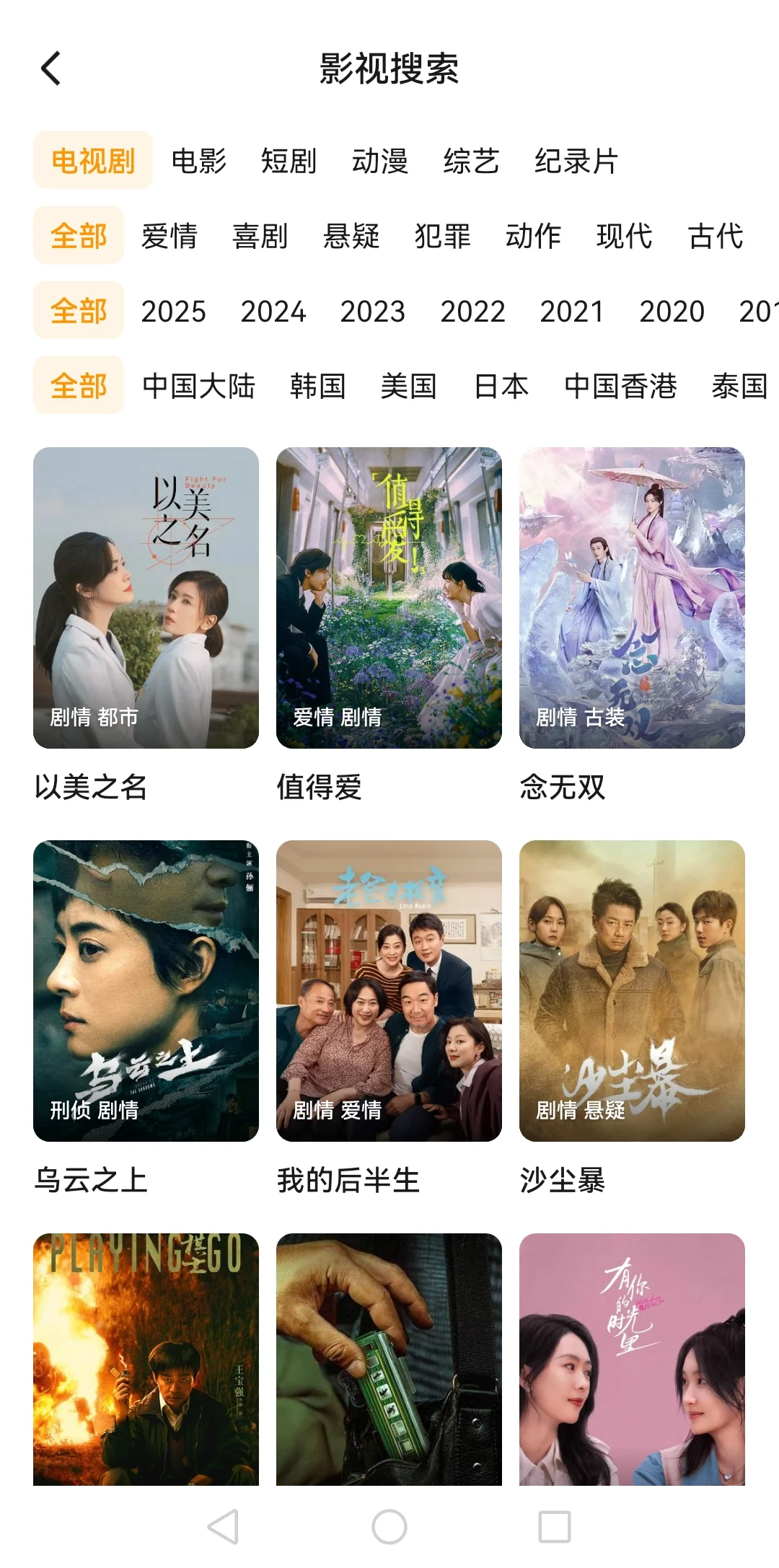Switch to the 短剧 category

(289, 161)
